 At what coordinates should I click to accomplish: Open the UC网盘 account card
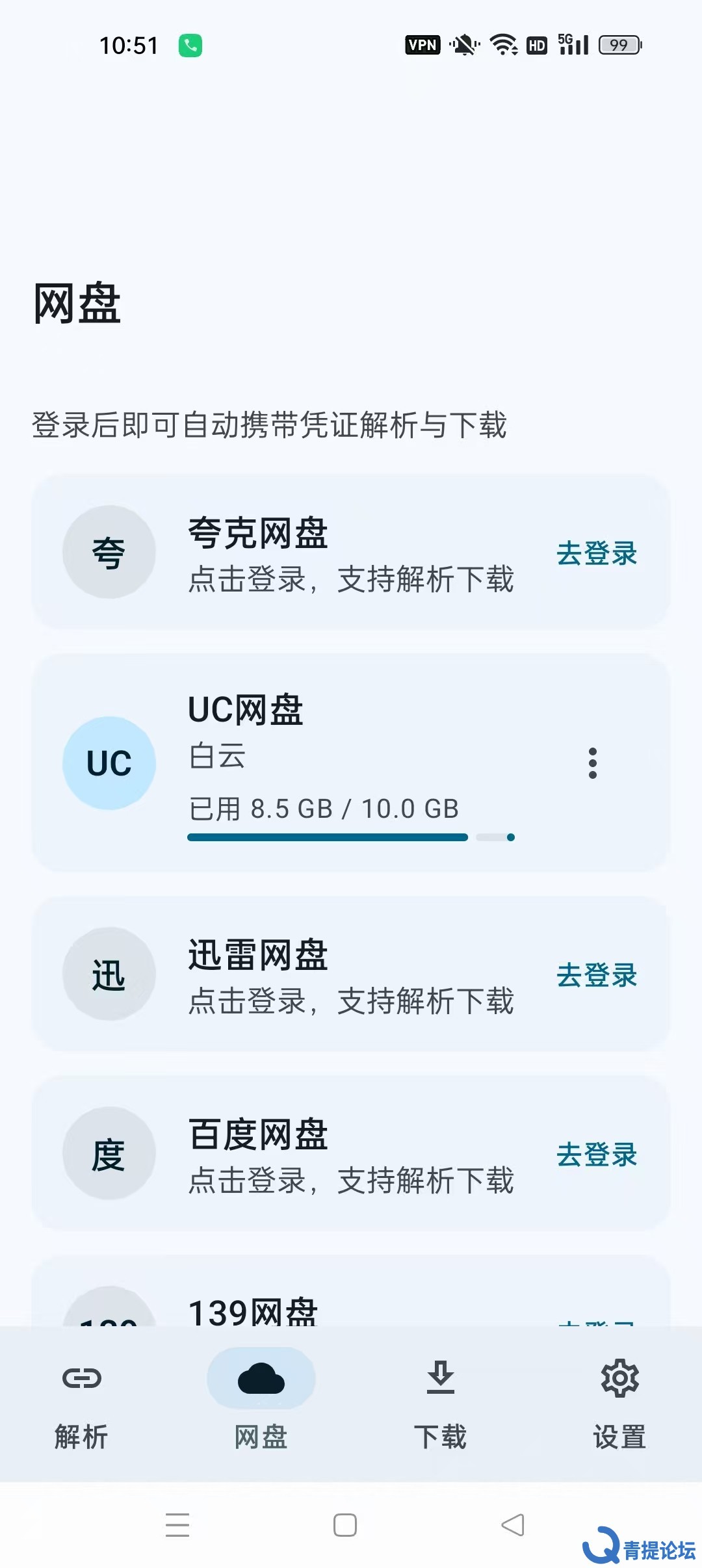[351, 763]
